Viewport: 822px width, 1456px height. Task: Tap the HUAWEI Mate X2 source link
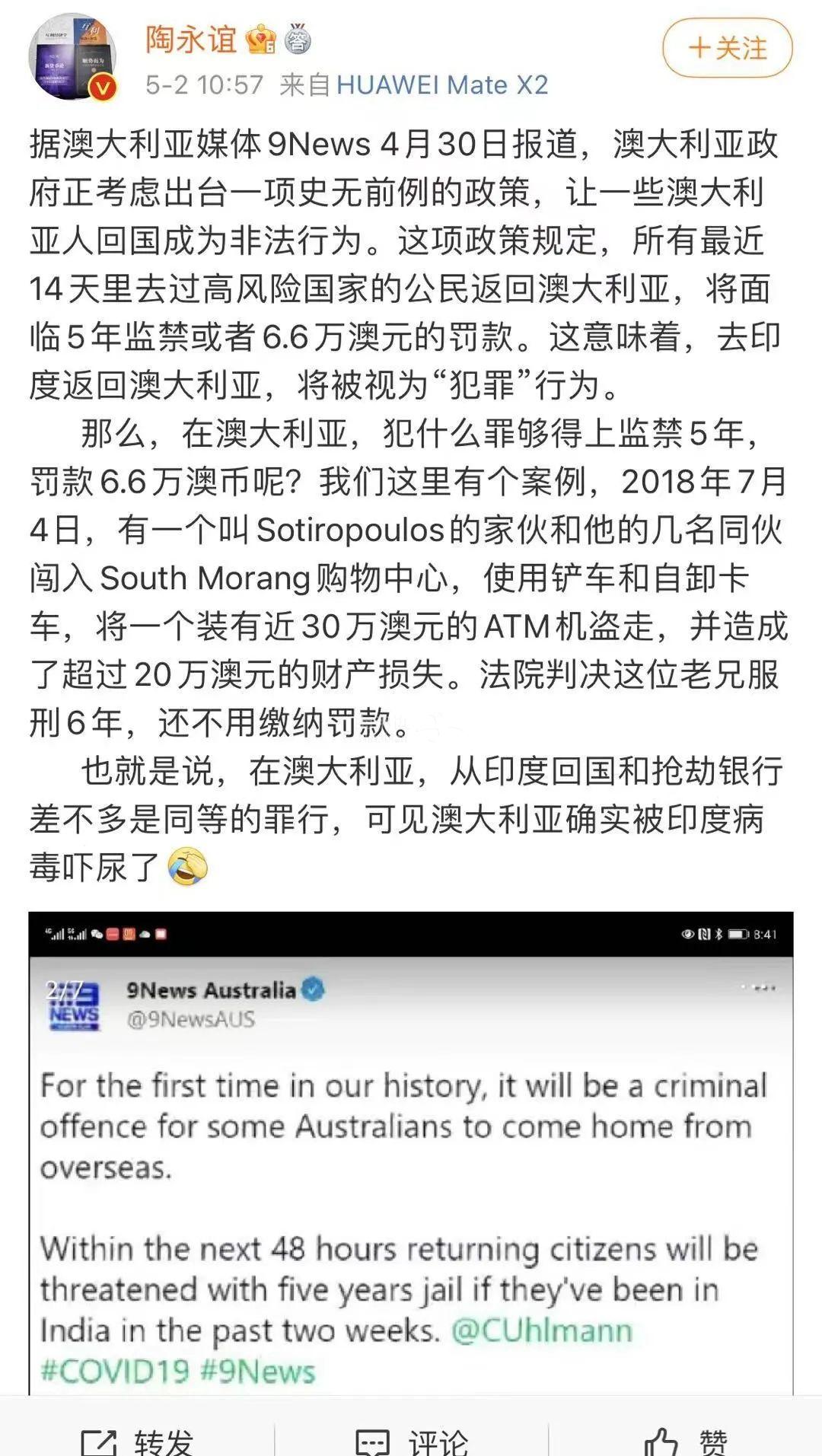(x=441, y=84)
